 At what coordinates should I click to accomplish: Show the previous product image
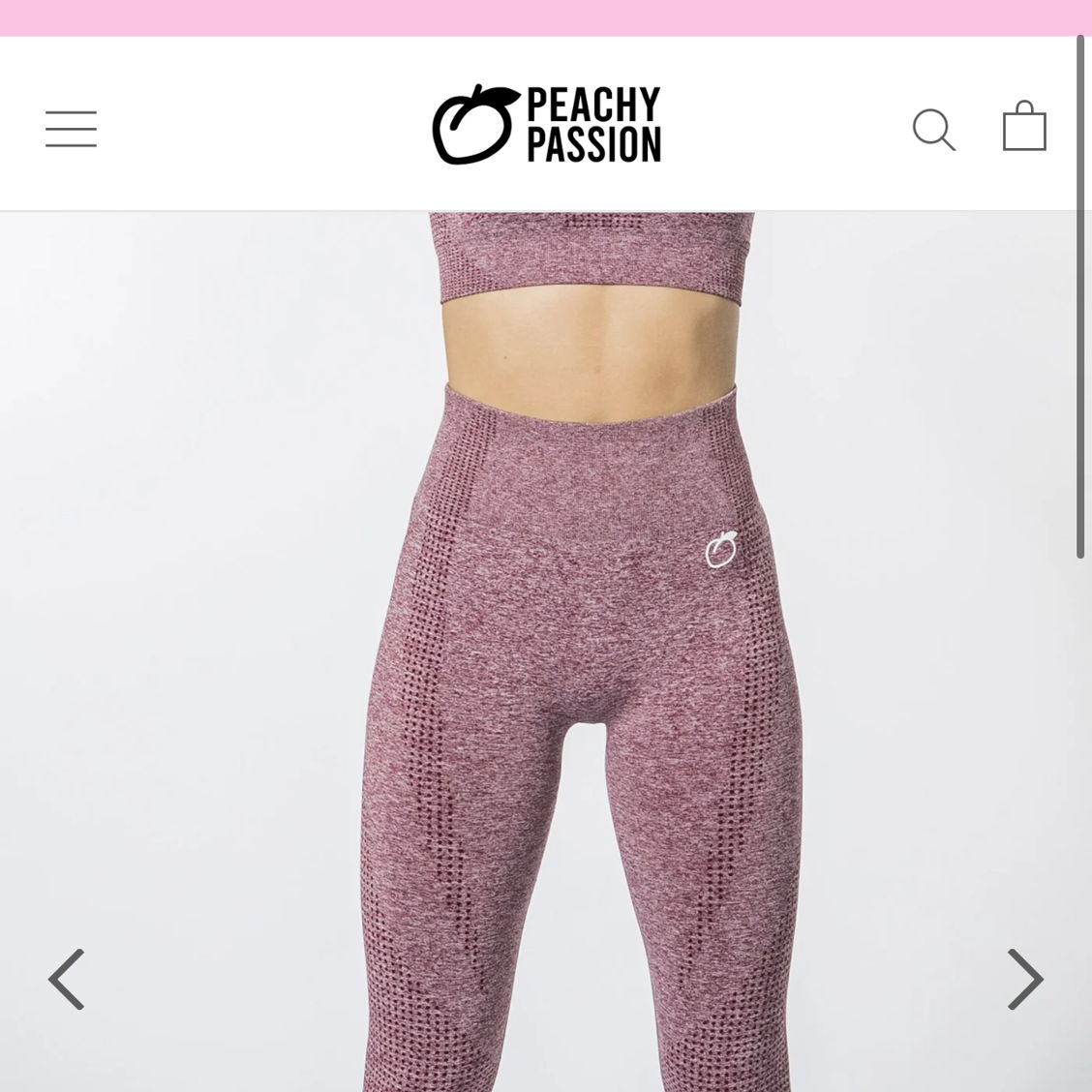pos(67,979)
